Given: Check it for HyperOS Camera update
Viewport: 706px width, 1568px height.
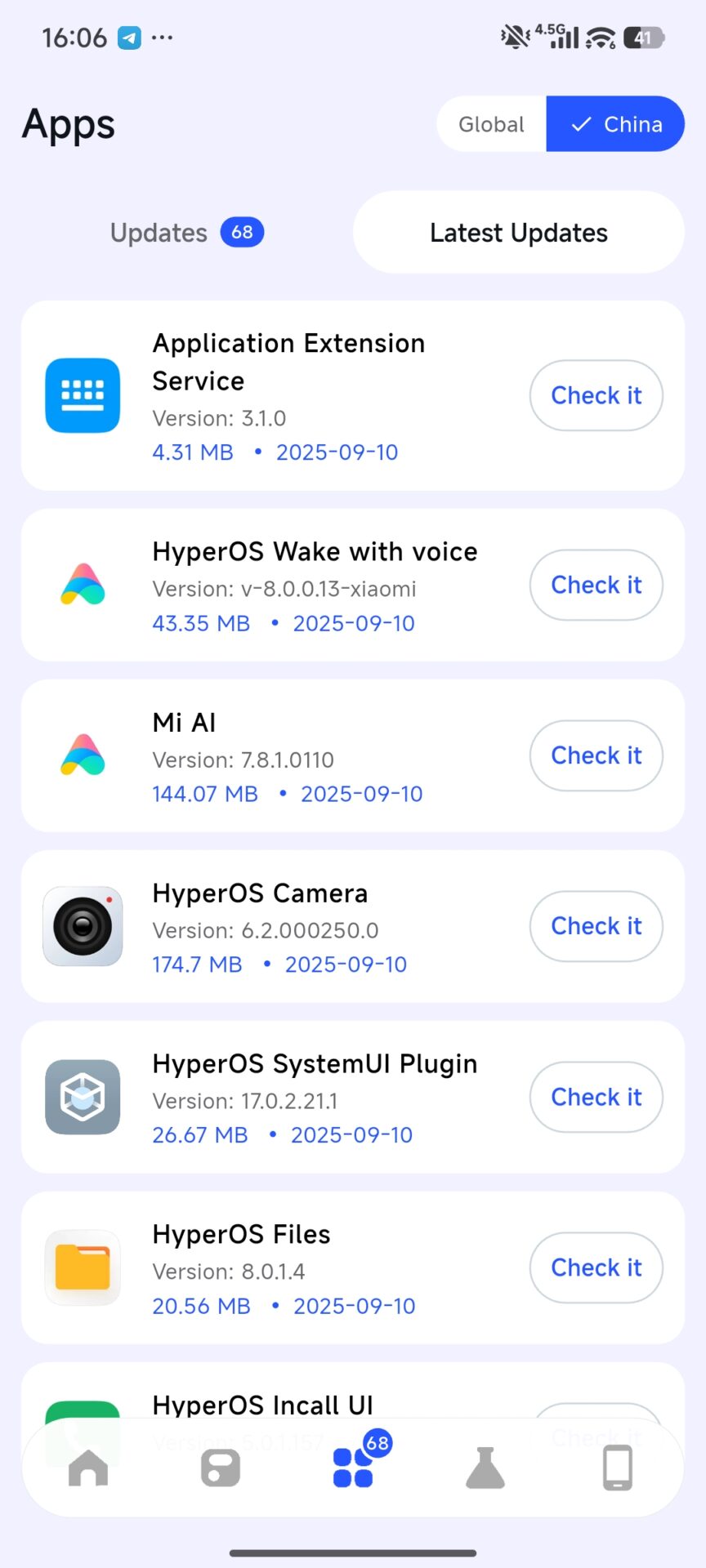Looking at the screenshot, I should (x=596, y=925).
